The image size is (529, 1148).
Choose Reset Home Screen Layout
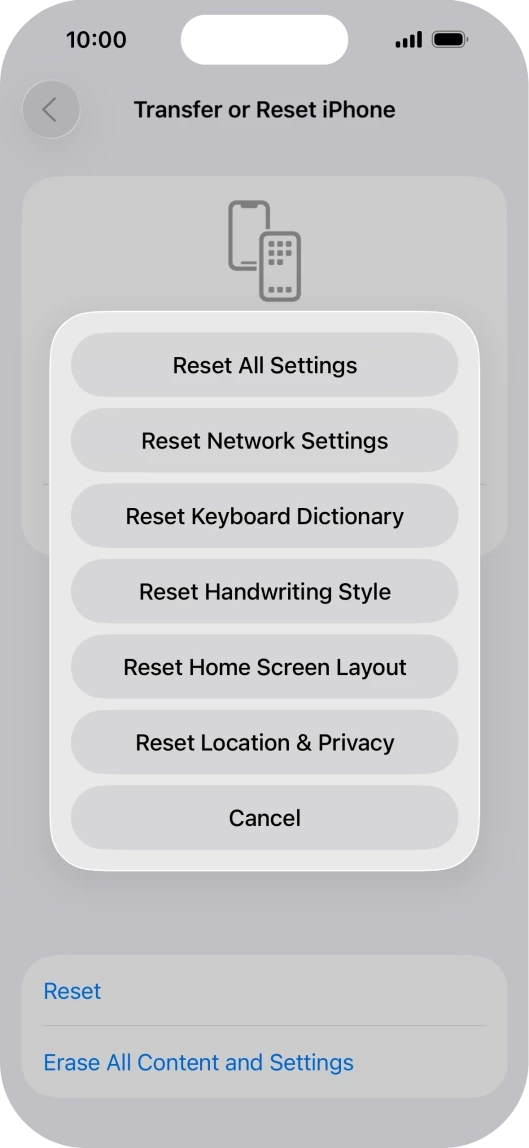tap(264, 667)
